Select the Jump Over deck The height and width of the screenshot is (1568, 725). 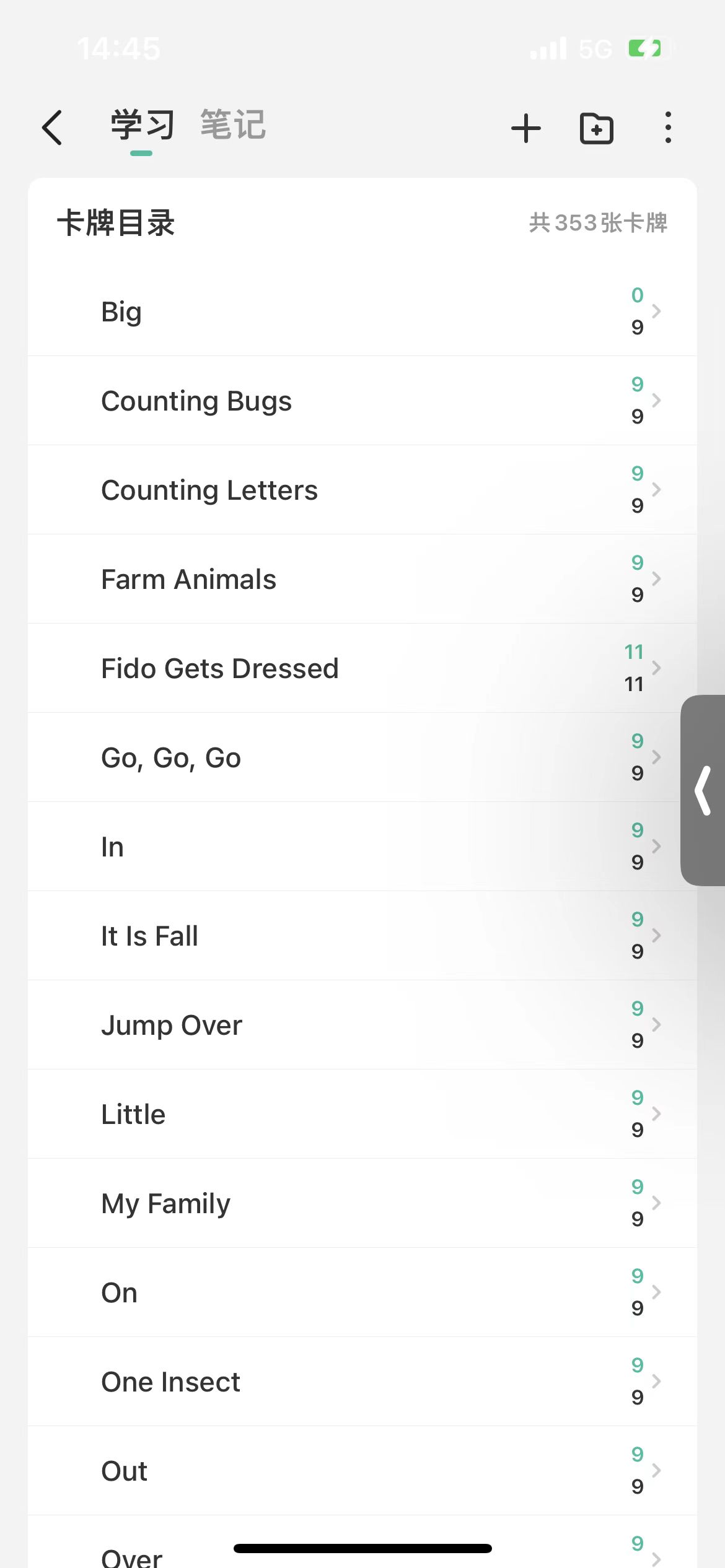tap(362, 1025)
